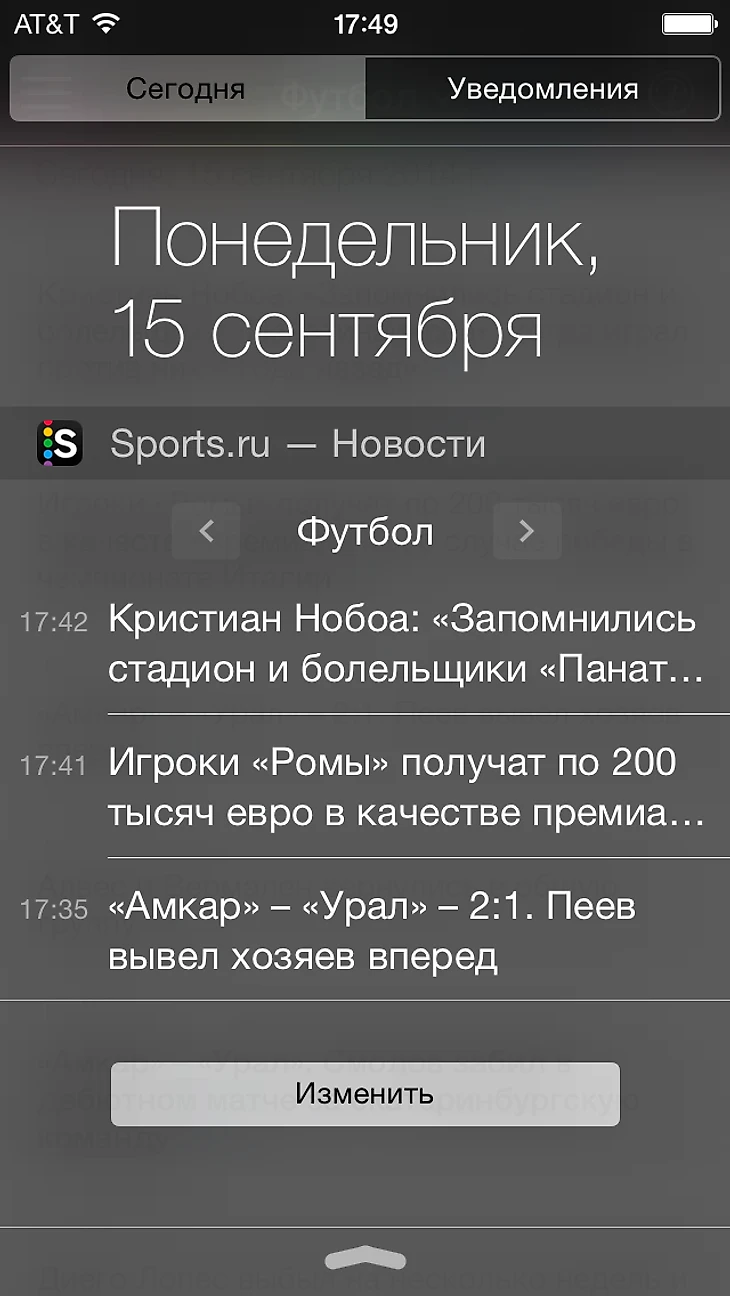Go to previous category before Футбол
The height and width of the screenshot is (1296, 730).
coord(206,531)
